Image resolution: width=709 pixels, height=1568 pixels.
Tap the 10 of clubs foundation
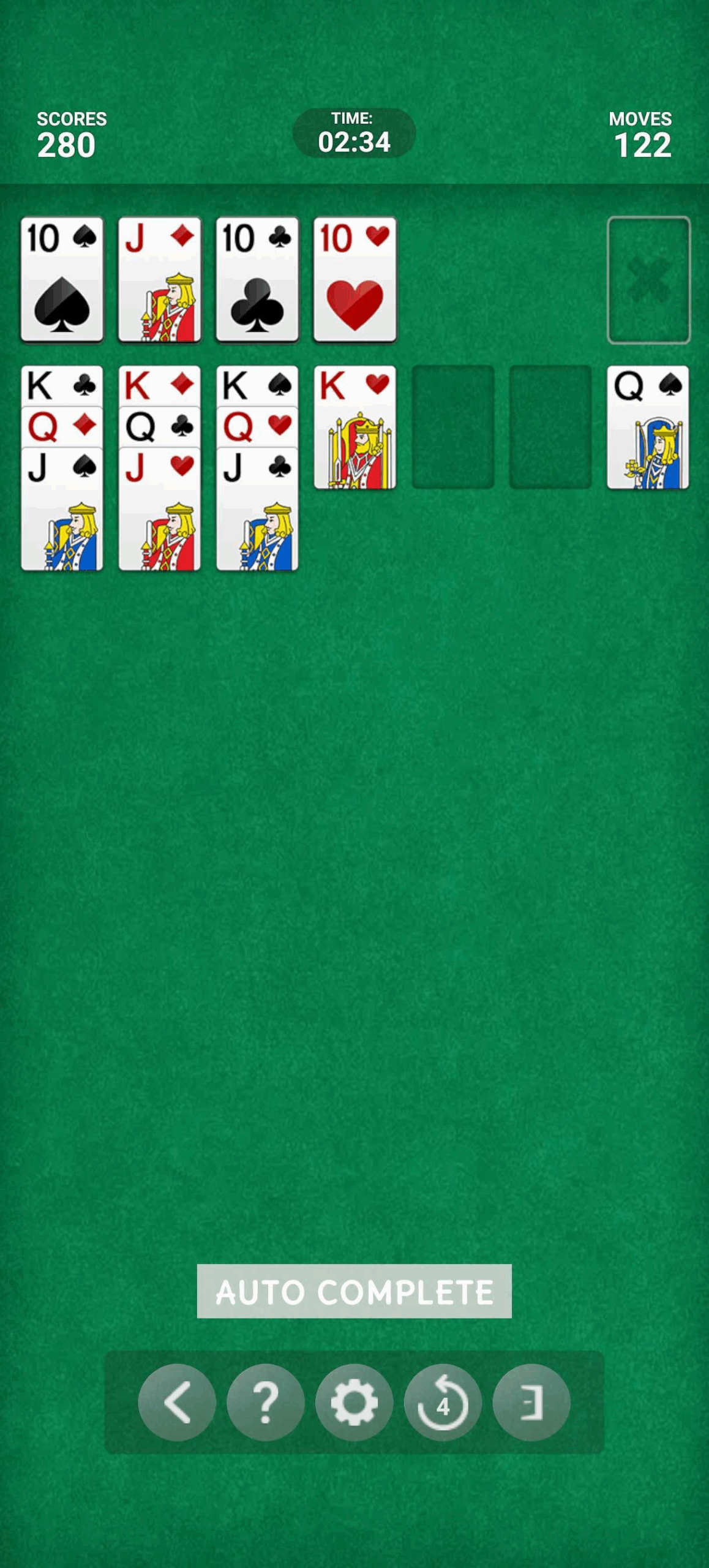(x=257, y=280)
